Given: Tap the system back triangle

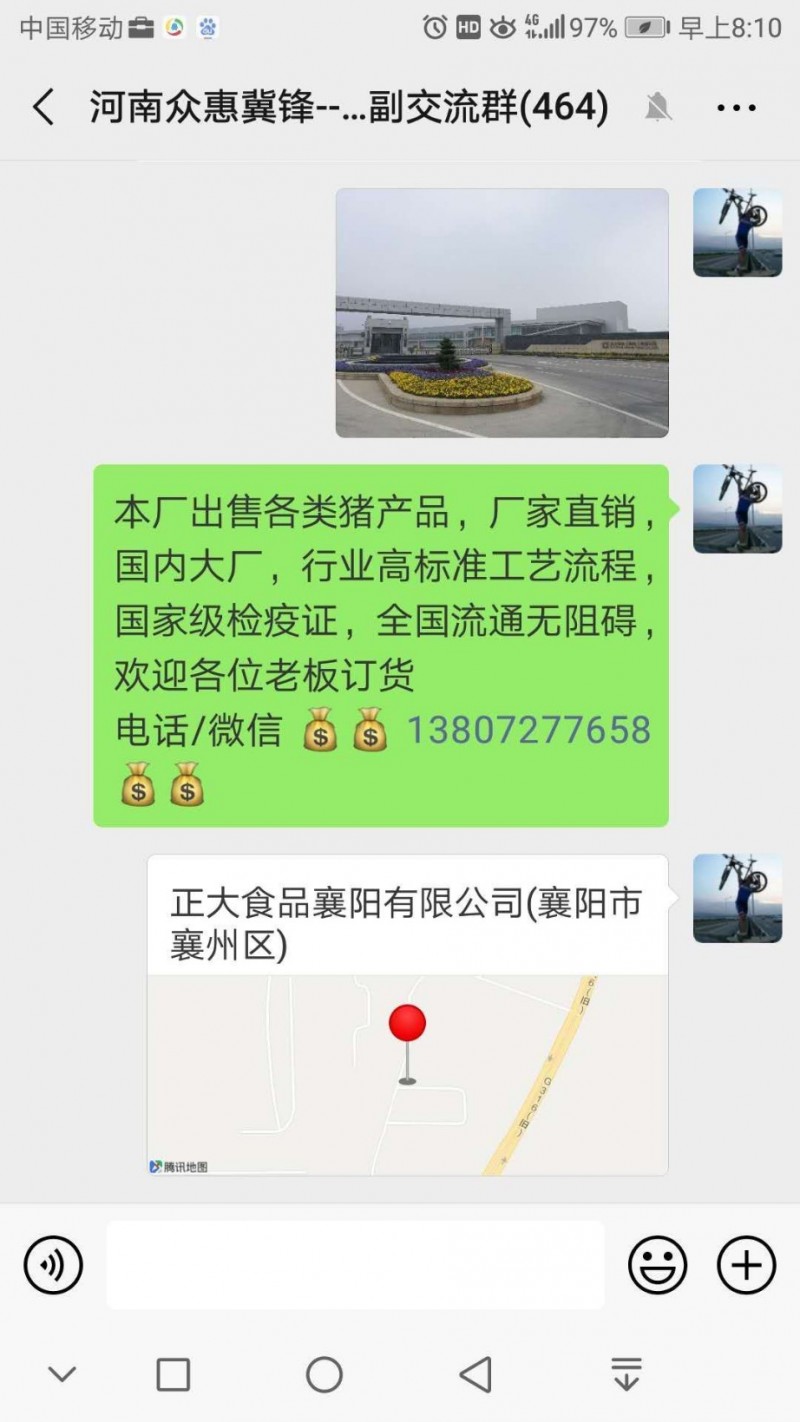Looking at the screenshot, I should (476, 1374).
